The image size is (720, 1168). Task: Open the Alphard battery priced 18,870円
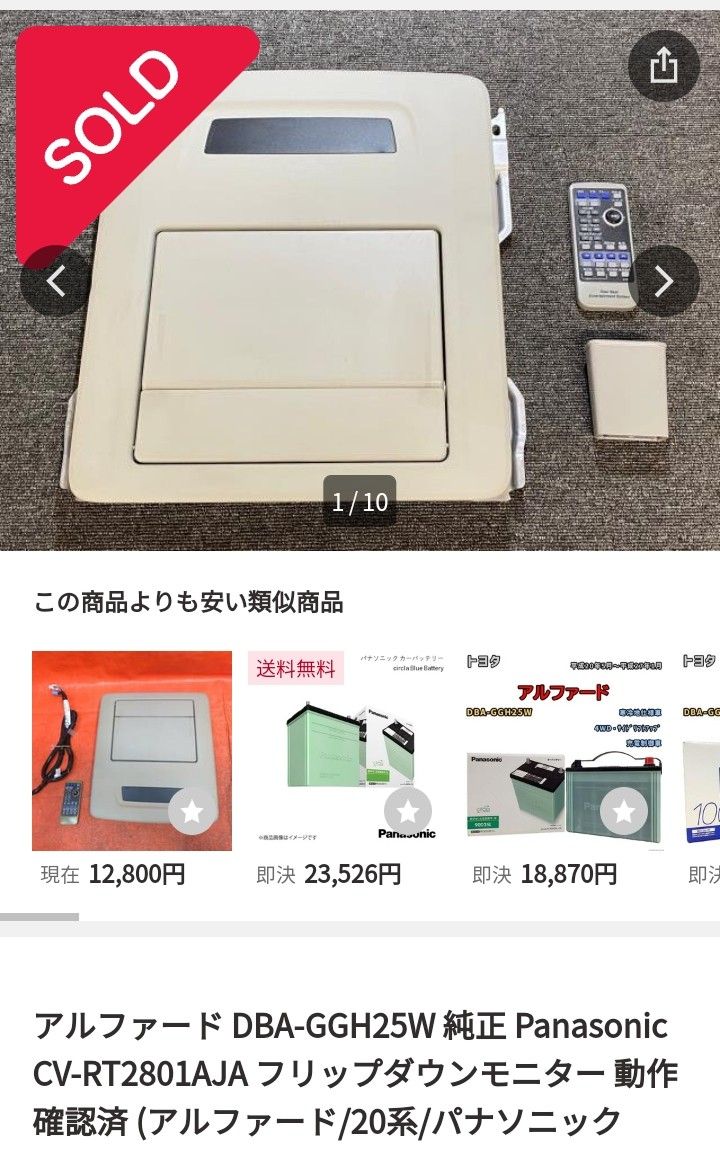(564, 751)
